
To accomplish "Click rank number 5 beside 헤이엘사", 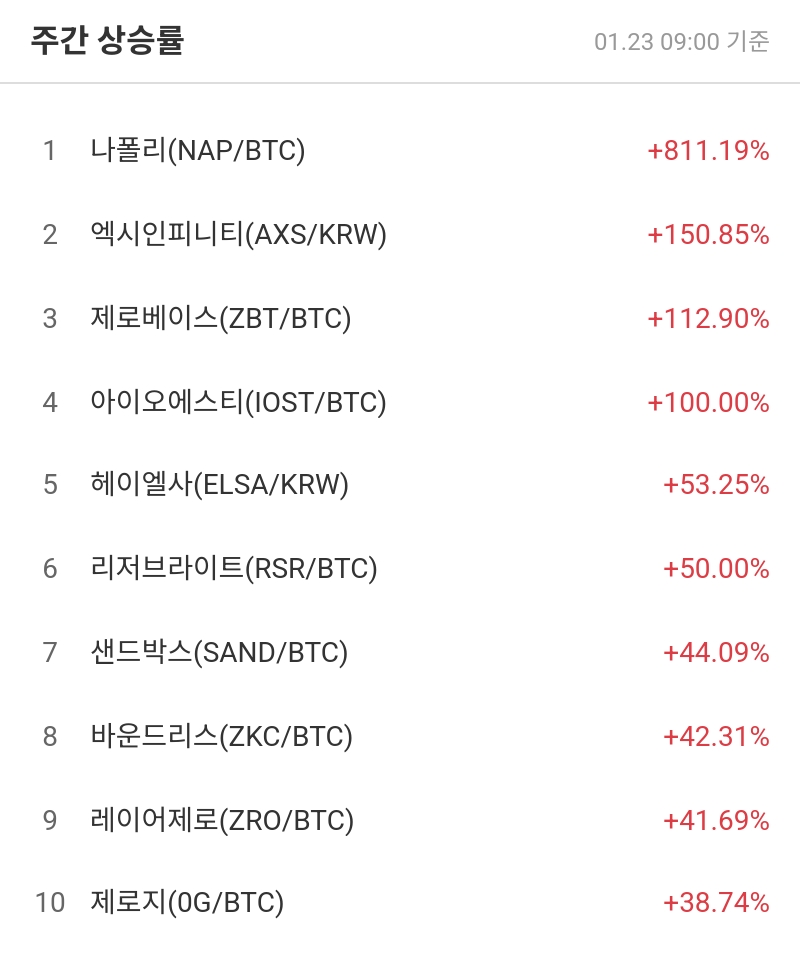I will (50, 485).
